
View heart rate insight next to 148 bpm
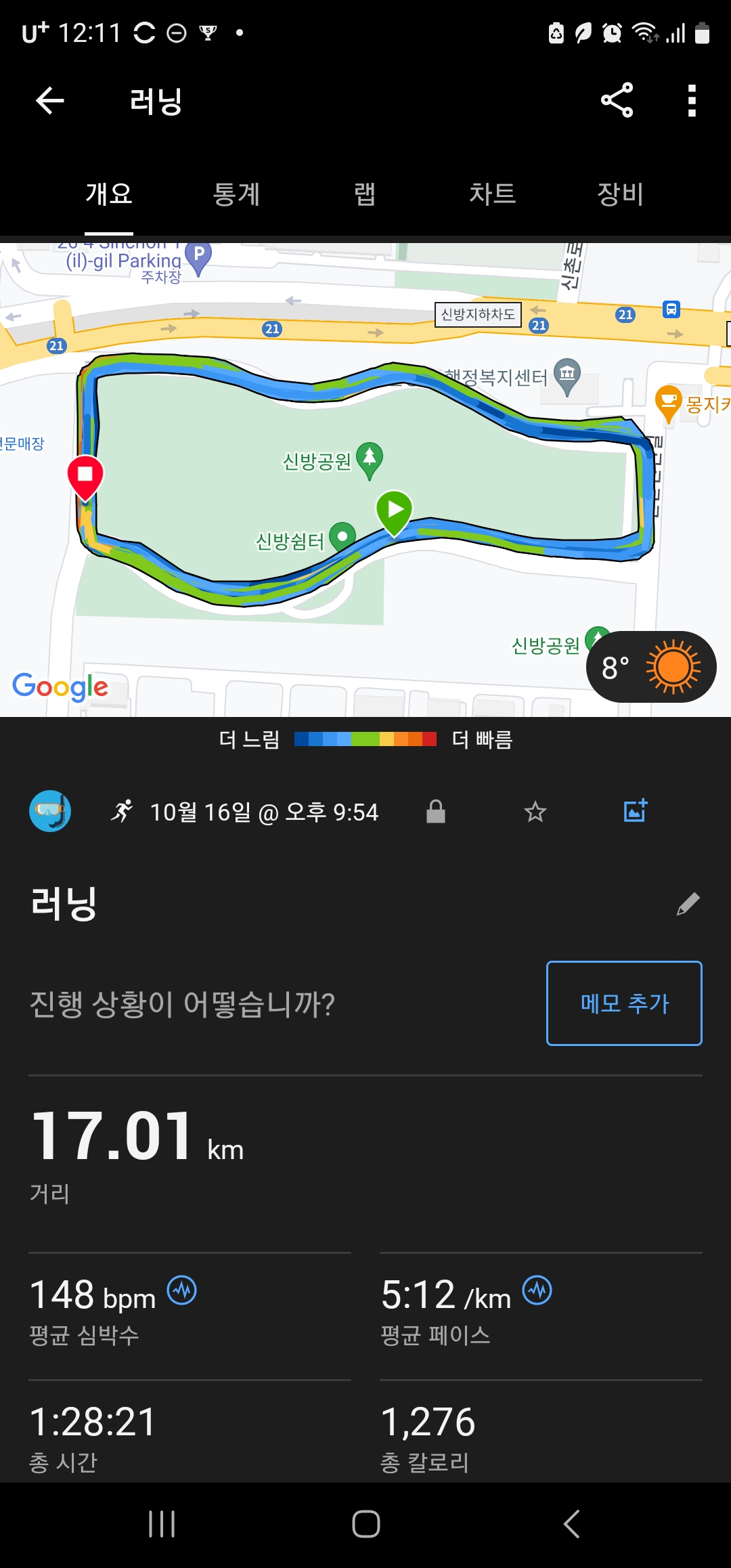[182, 1290]
